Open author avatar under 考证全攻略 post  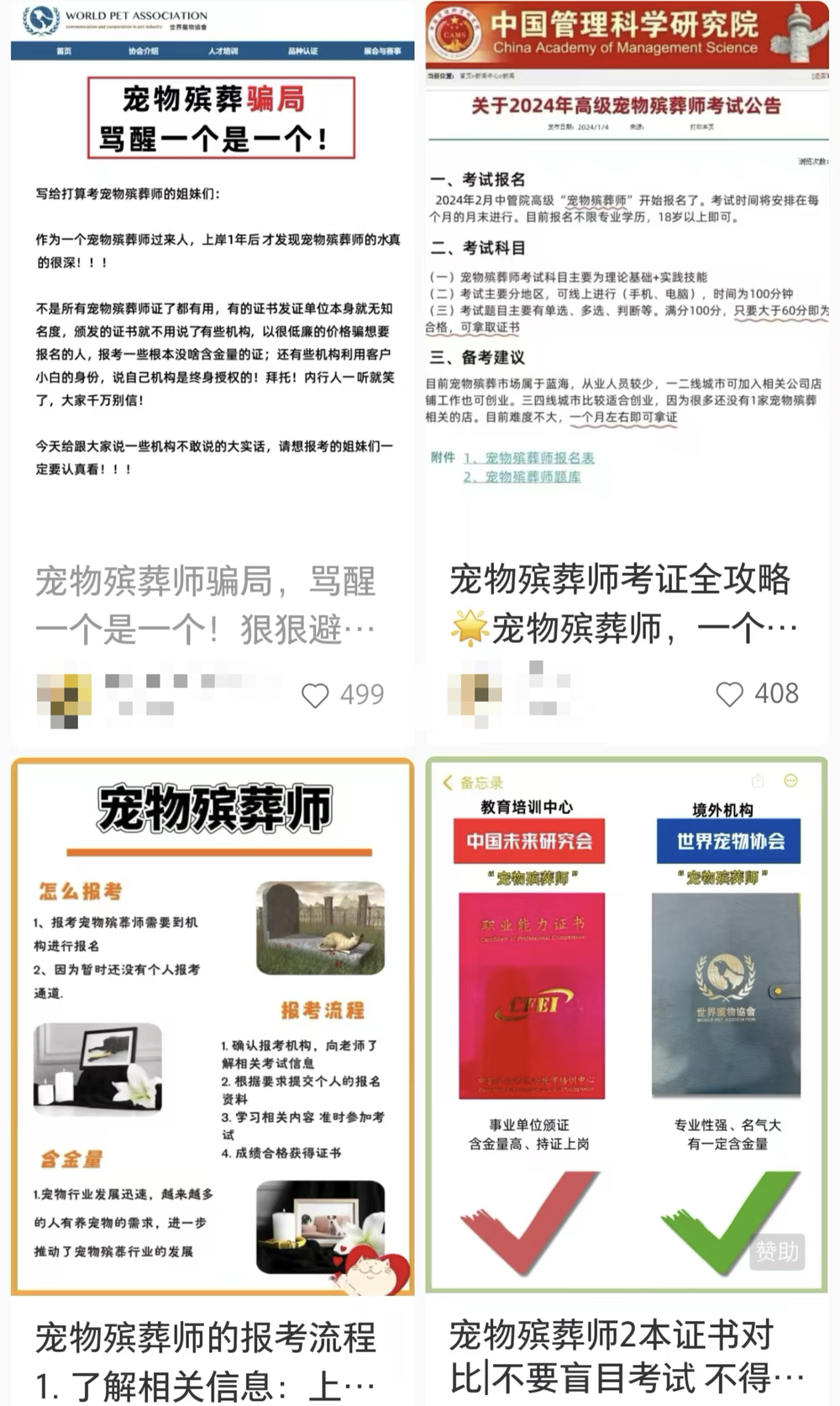[476, 694]
